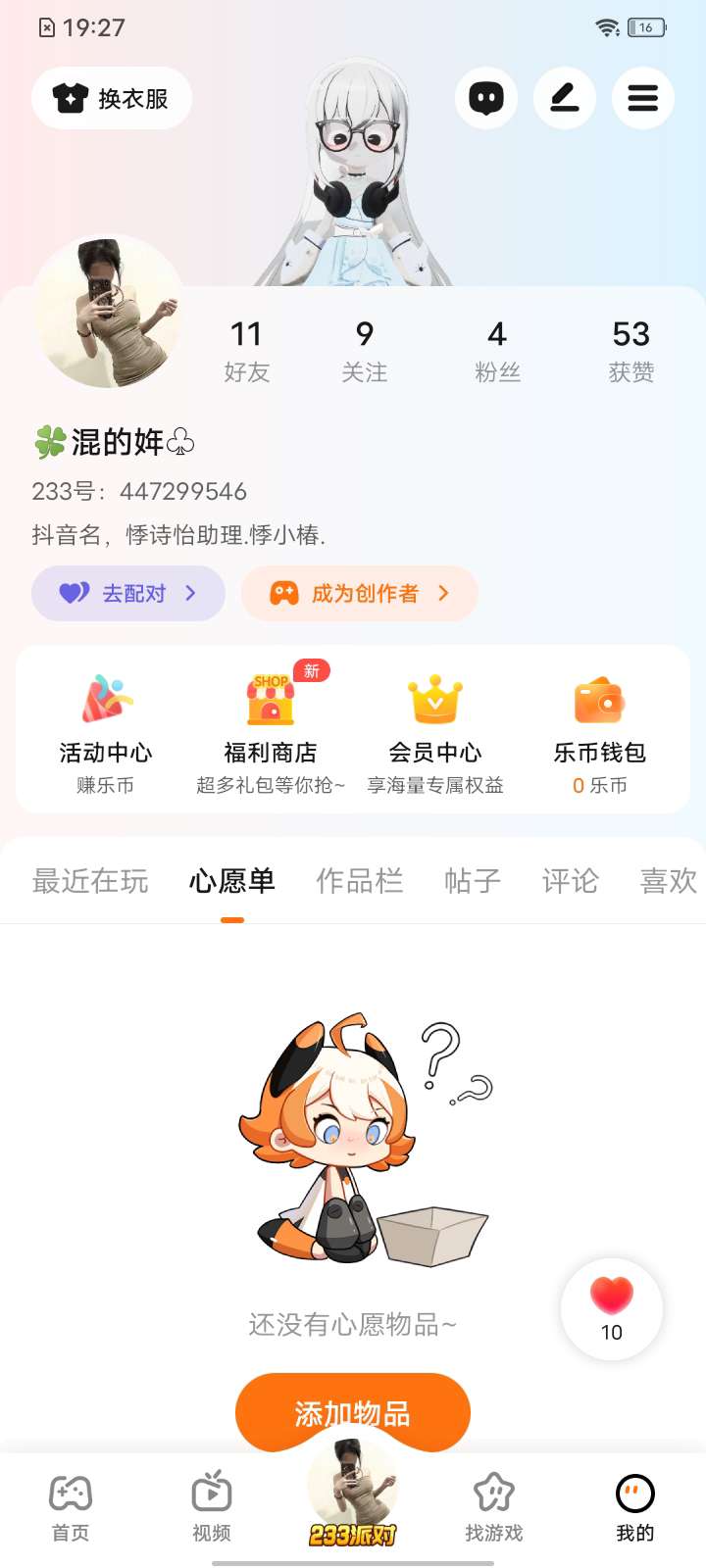Viewport: 706px width, 1568px height.
Task: Open 会员中心 member center
Action: coord(435,730)
